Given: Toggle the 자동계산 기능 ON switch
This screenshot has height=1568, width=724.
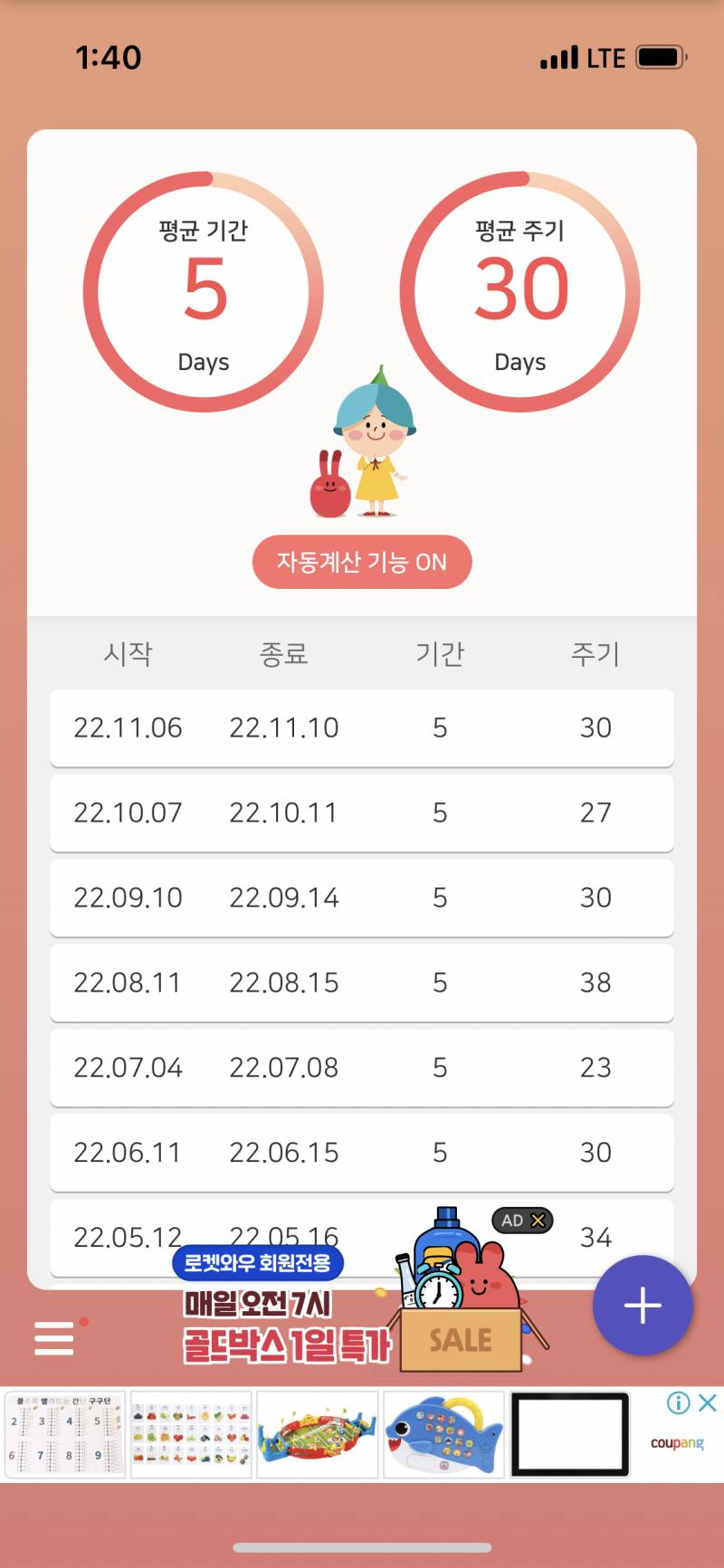Looking at the screenshot, I should tap(361, 562).
